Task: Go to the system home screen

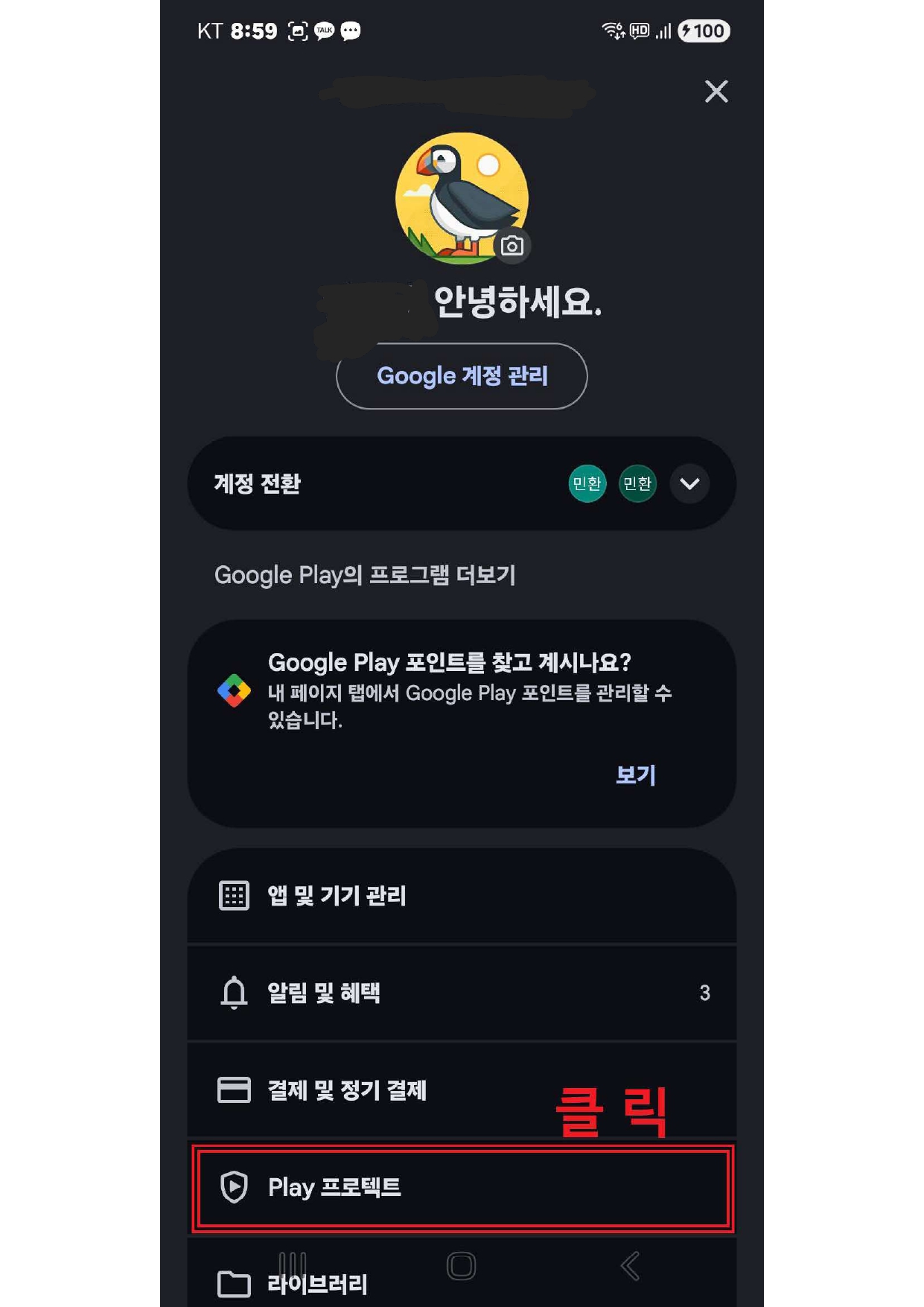Action: point(461,1265)
